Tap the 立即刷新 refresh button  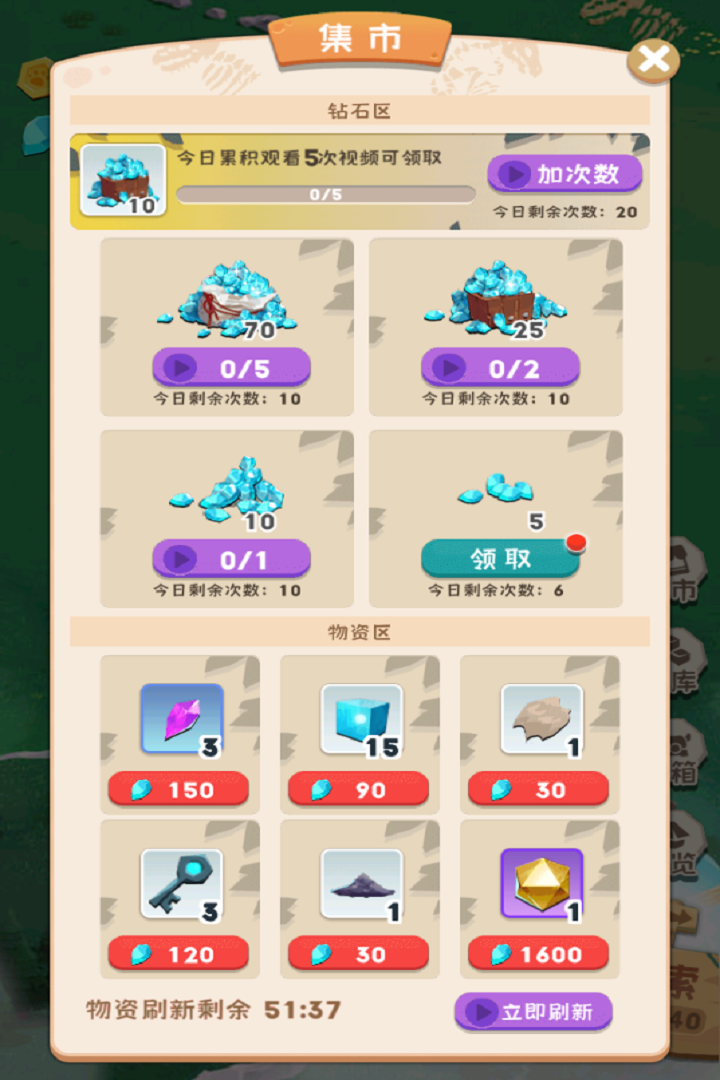pos(533,1013)
